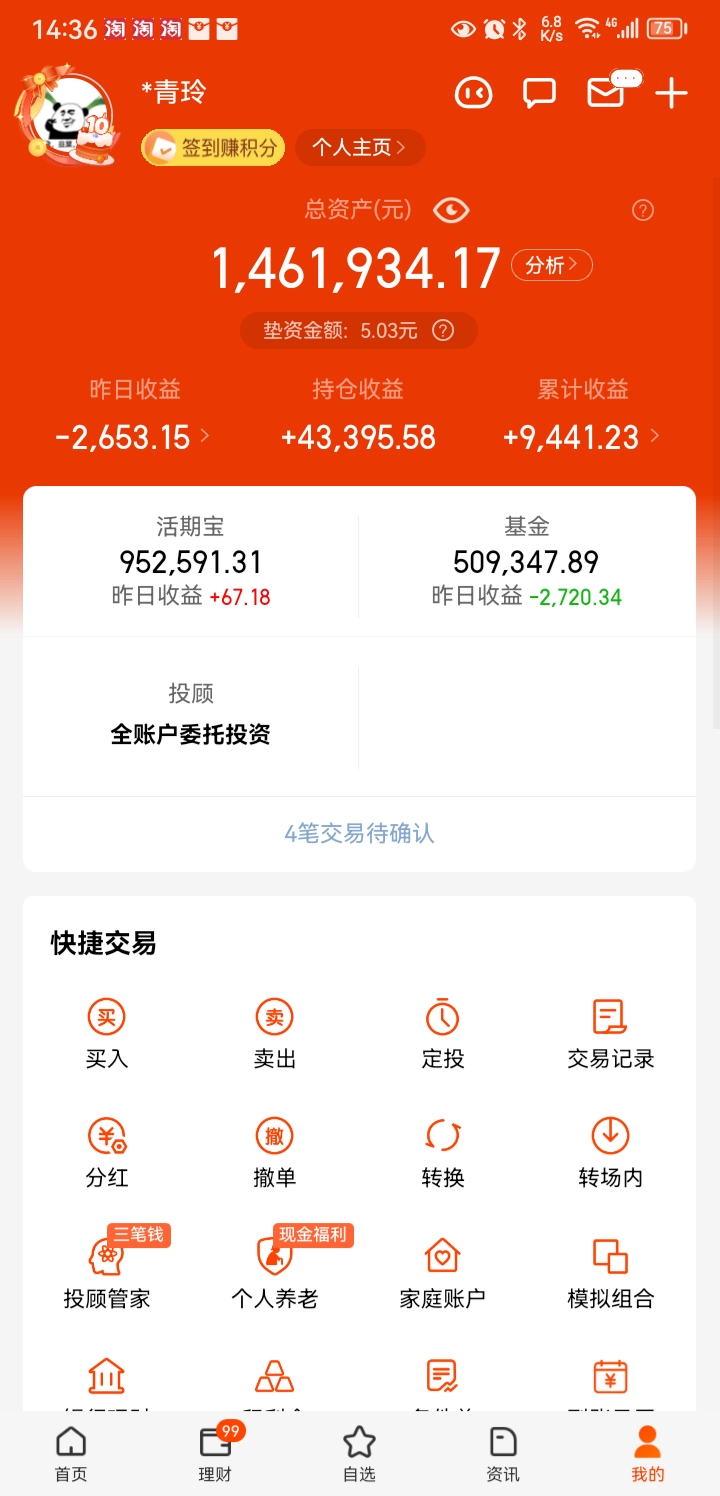The width and height of the screenshot is (720, 1496).
Task: Switch to the 首页 home tab
Action: pyautogui.click(x=71, y=1454)
